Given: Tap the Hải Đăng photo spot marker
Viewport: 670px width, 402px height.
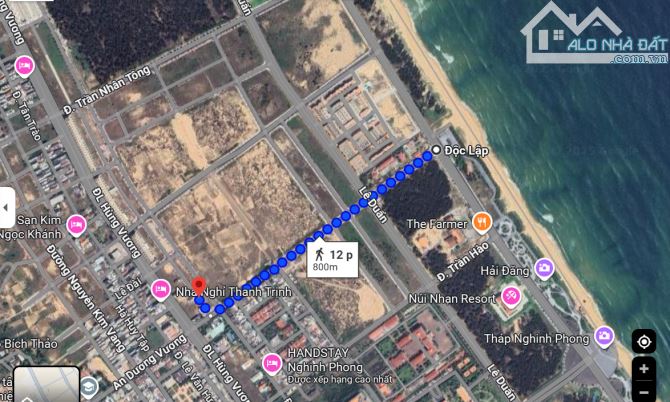Looking at the screenshot, I should [544, 268].
